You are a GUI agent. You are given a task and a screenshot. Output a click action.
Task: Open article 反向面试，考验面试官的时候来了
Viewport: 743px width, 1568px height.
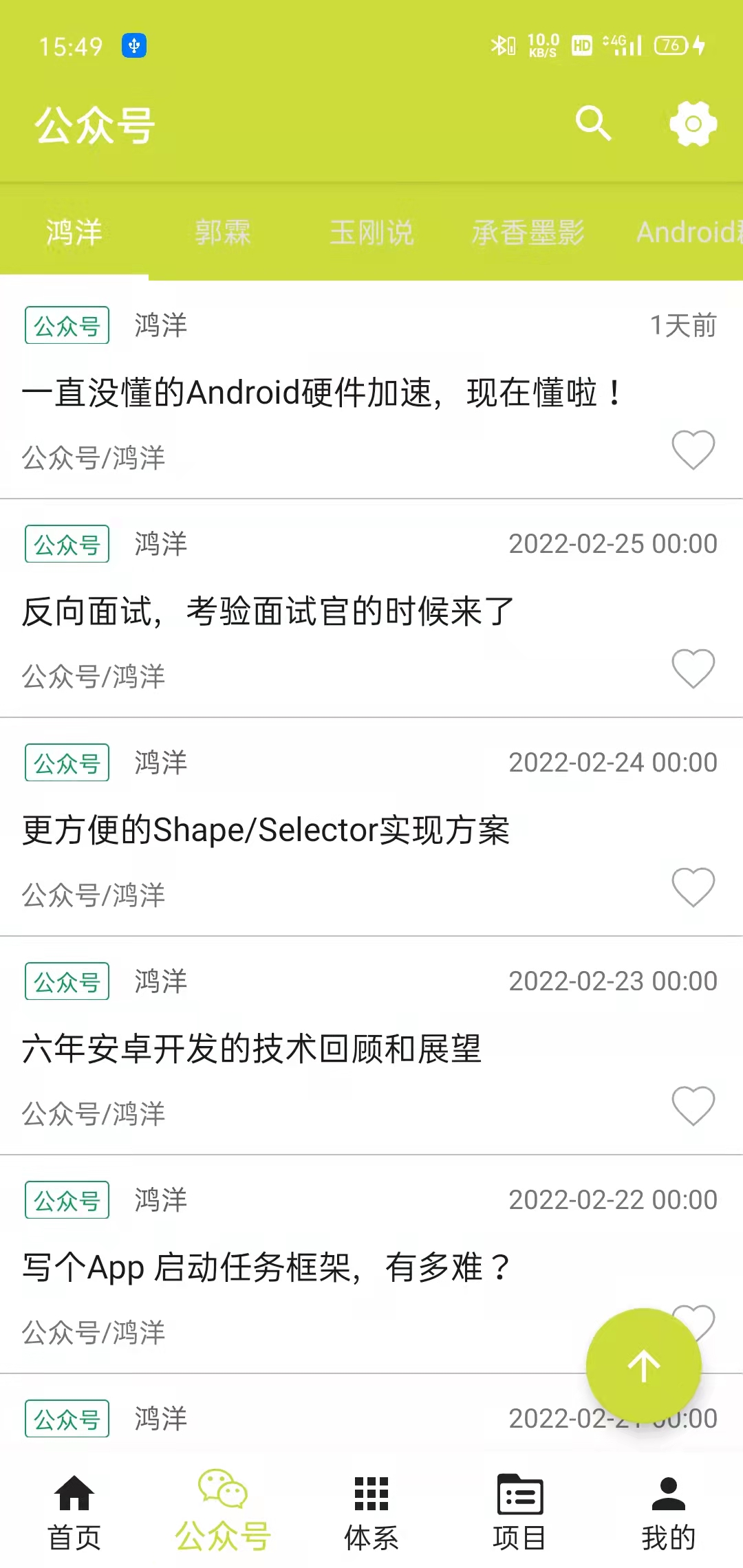[268, 611]
